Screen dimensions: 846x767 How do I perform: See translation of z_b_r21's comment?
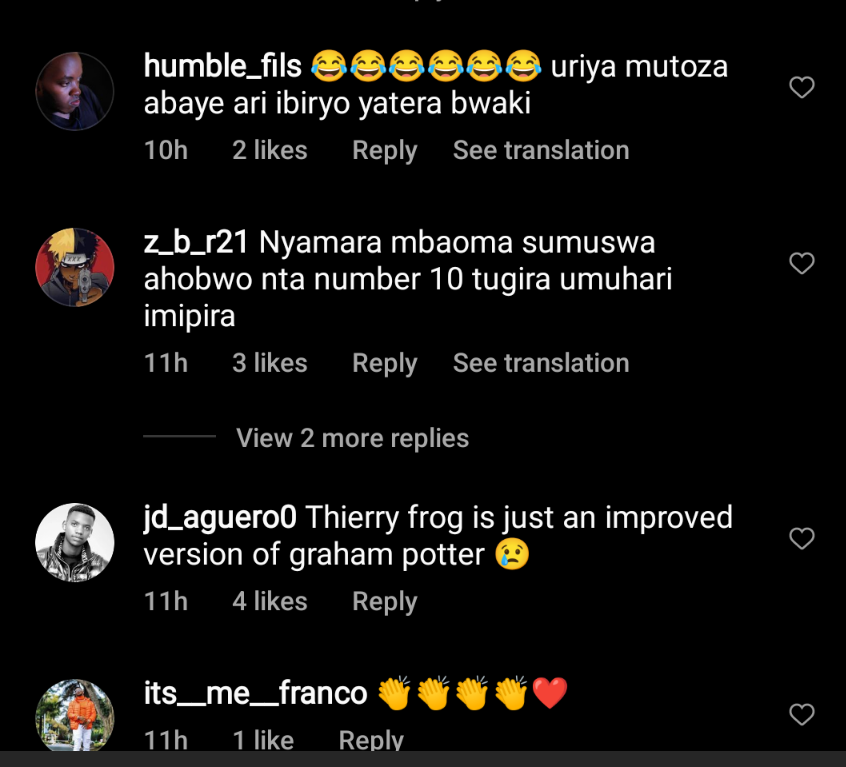coord(540,363)
